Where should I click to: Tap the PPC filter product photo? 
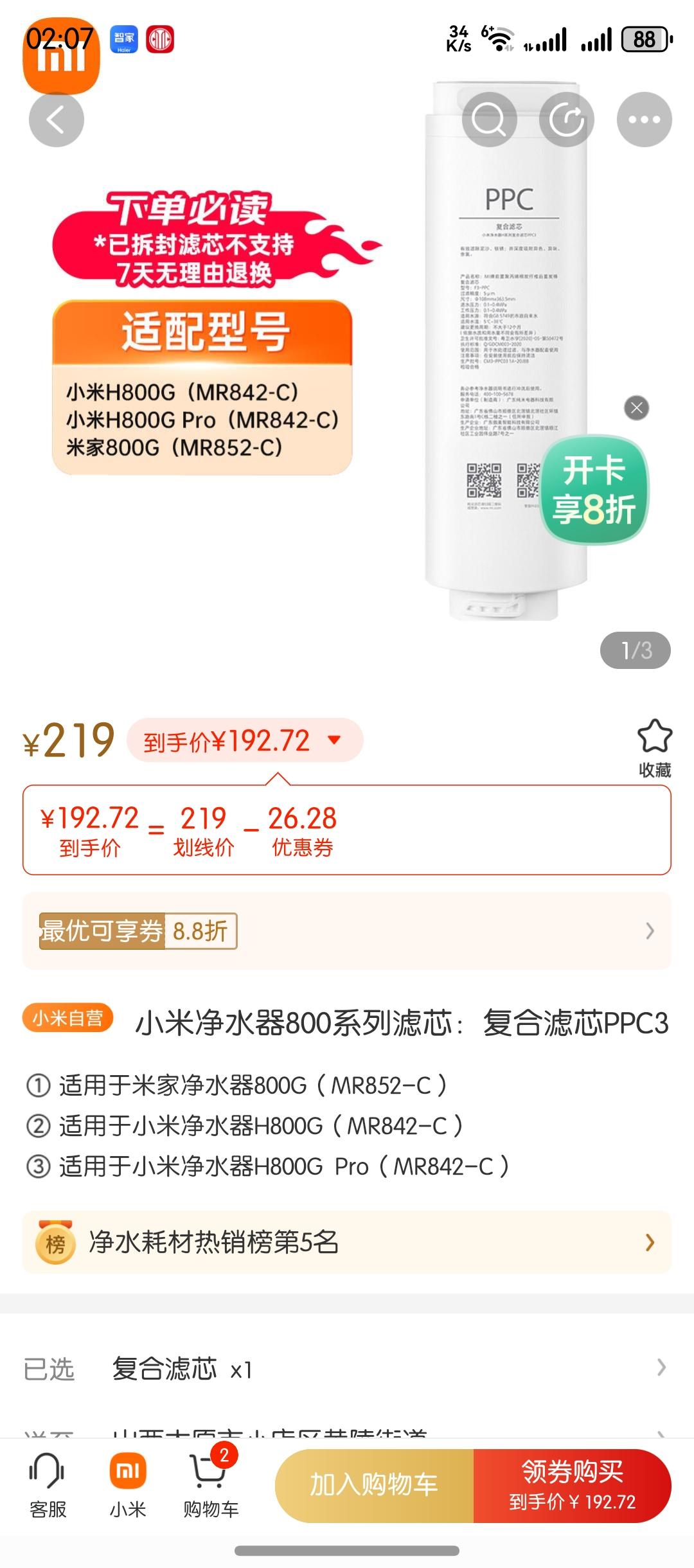504,353
